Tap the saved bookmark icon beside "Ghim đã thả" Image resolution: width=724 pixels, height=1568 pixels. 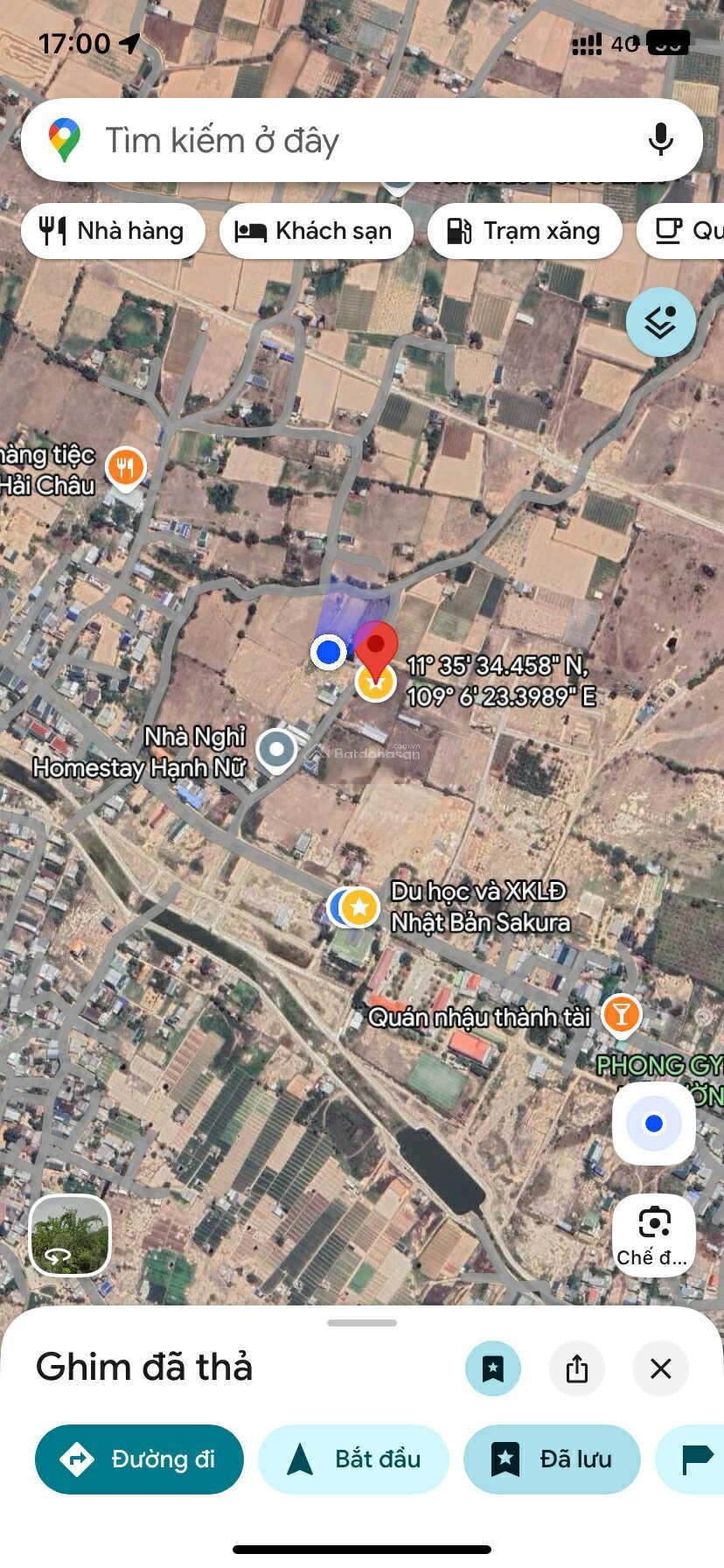point(493,1368)
